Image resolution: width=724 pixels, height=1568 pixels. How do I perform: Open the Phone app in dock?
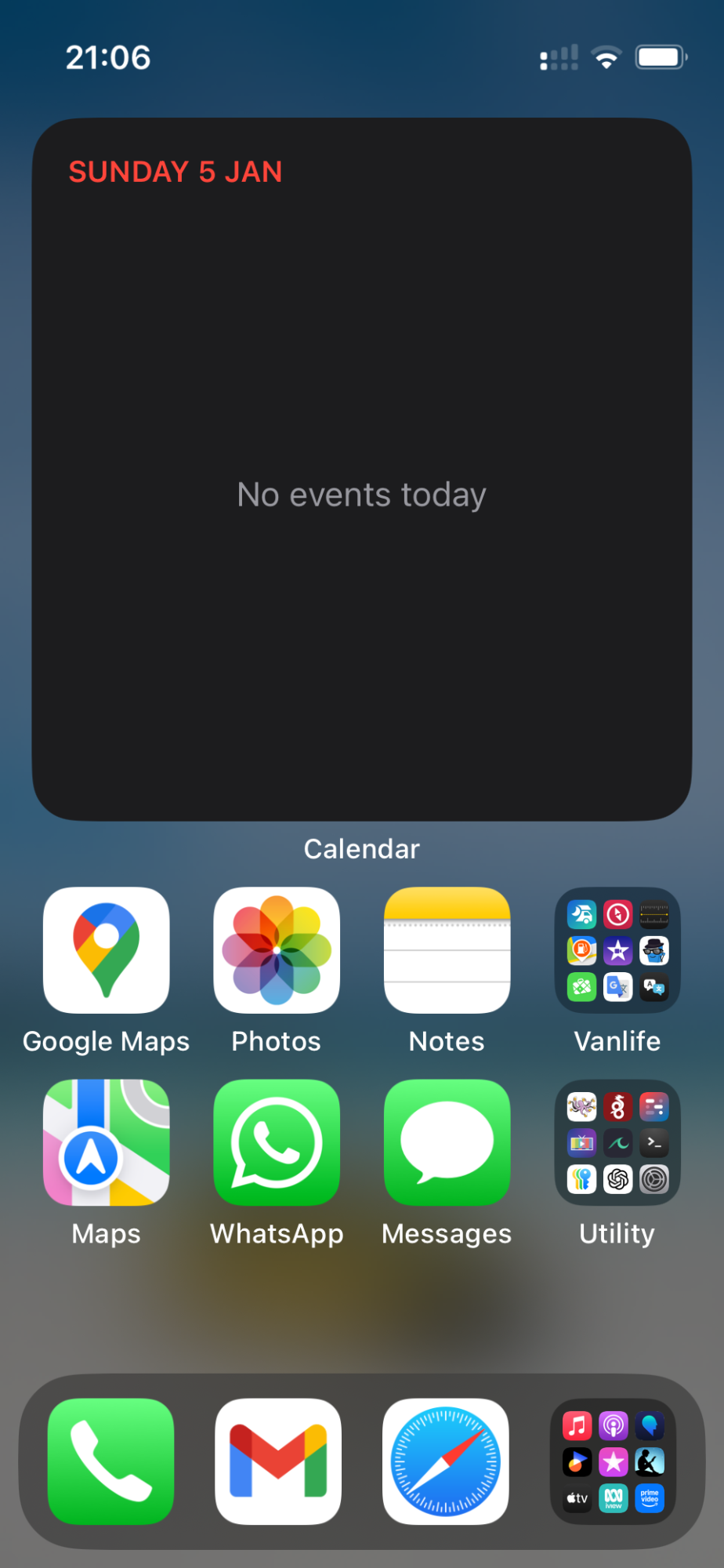tap(110, 1461)
